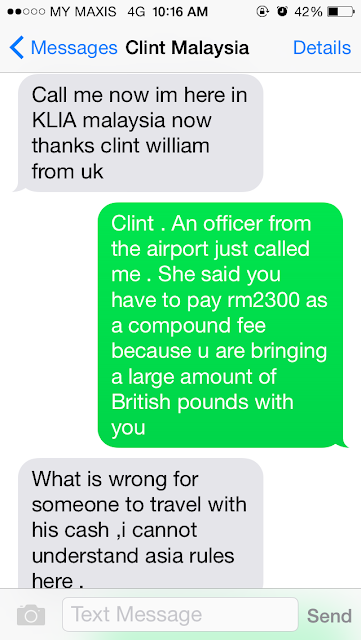Focus the Text Message field

(x=180, y=614)
